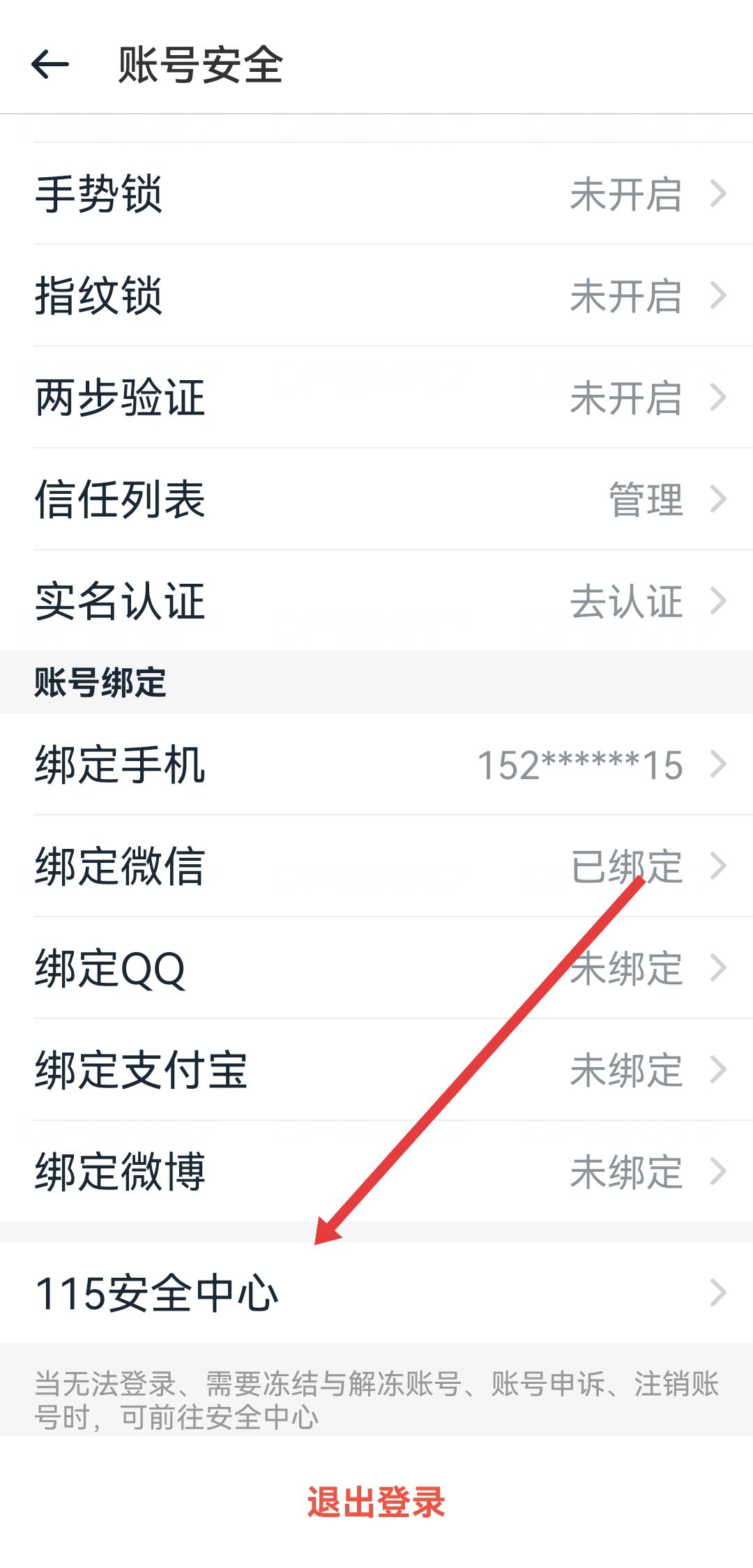Open 115安全中心
The height and width of the screenshot is (1568, 753).
[376, 1293]
